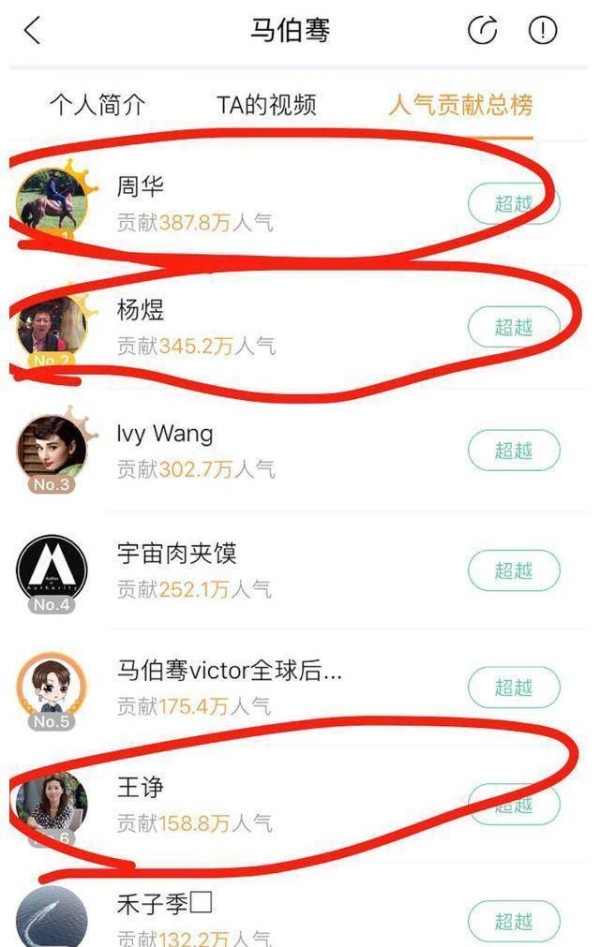Tap 超越 next to 杨煜
This screenshot has width=600, height=947.
click(x=514, y=327)
